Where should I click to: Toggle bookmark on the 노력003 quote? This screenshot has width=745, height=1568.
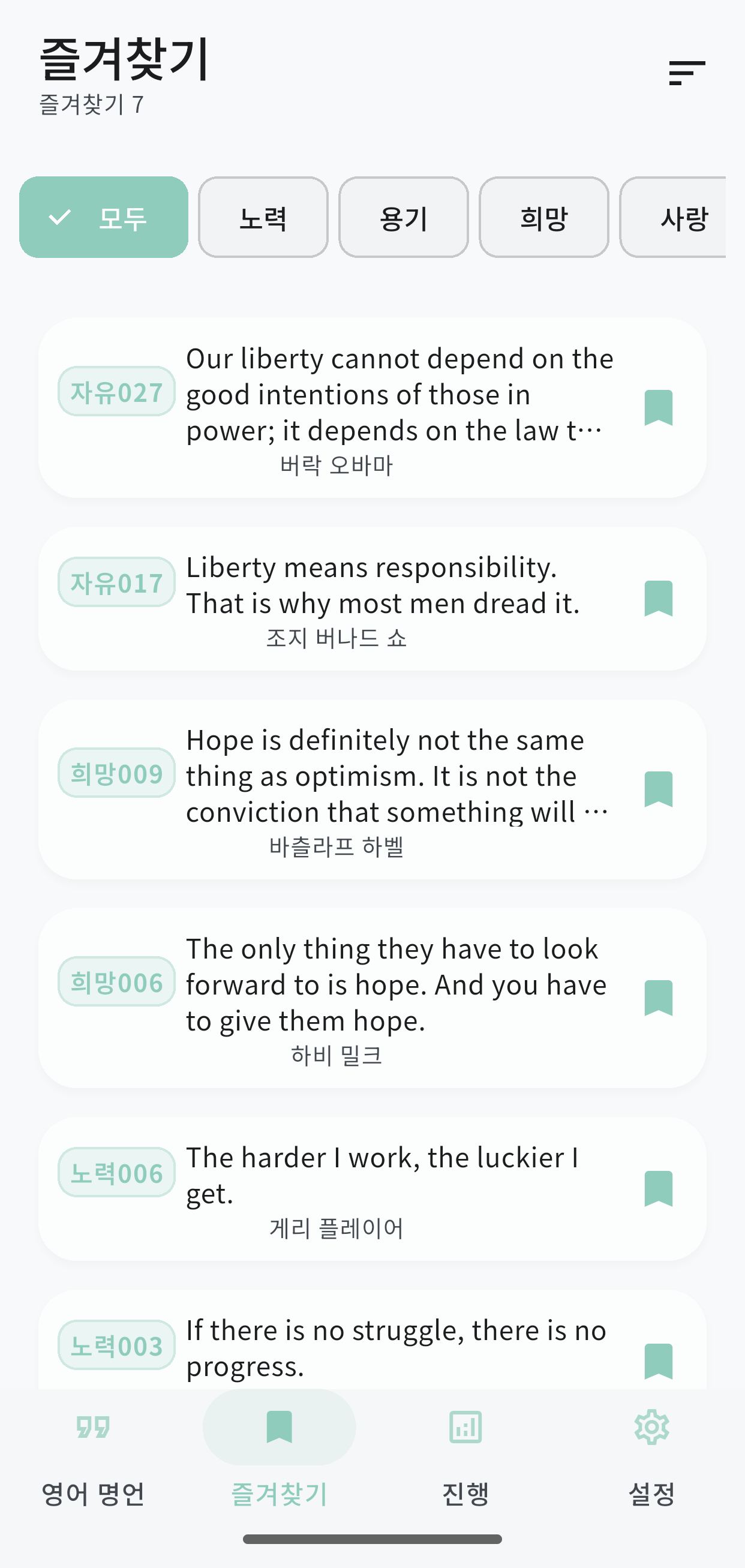pyautogui.click(x=658, y=1361)
